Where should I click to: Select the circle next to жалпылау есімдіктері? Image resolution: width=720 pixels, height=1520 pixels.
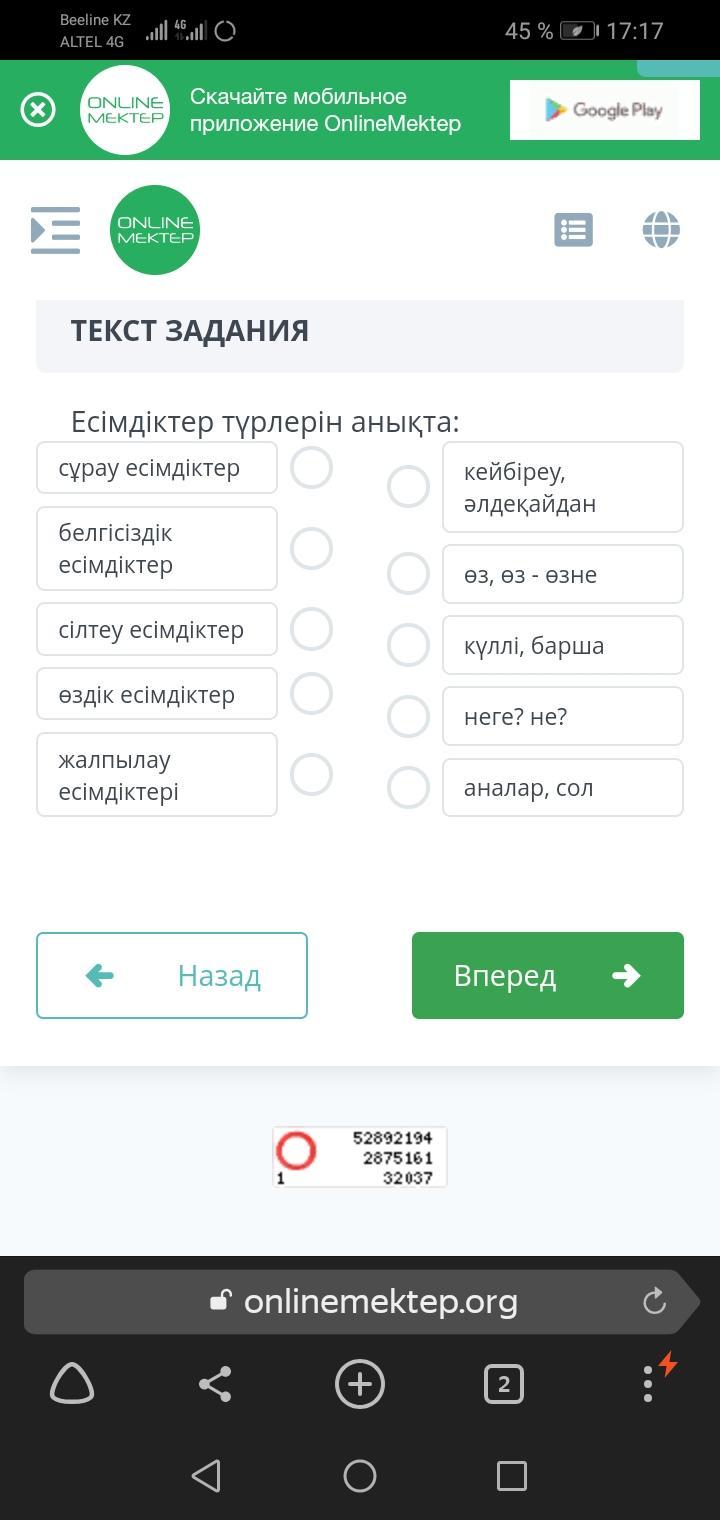(x=311, y=774)
